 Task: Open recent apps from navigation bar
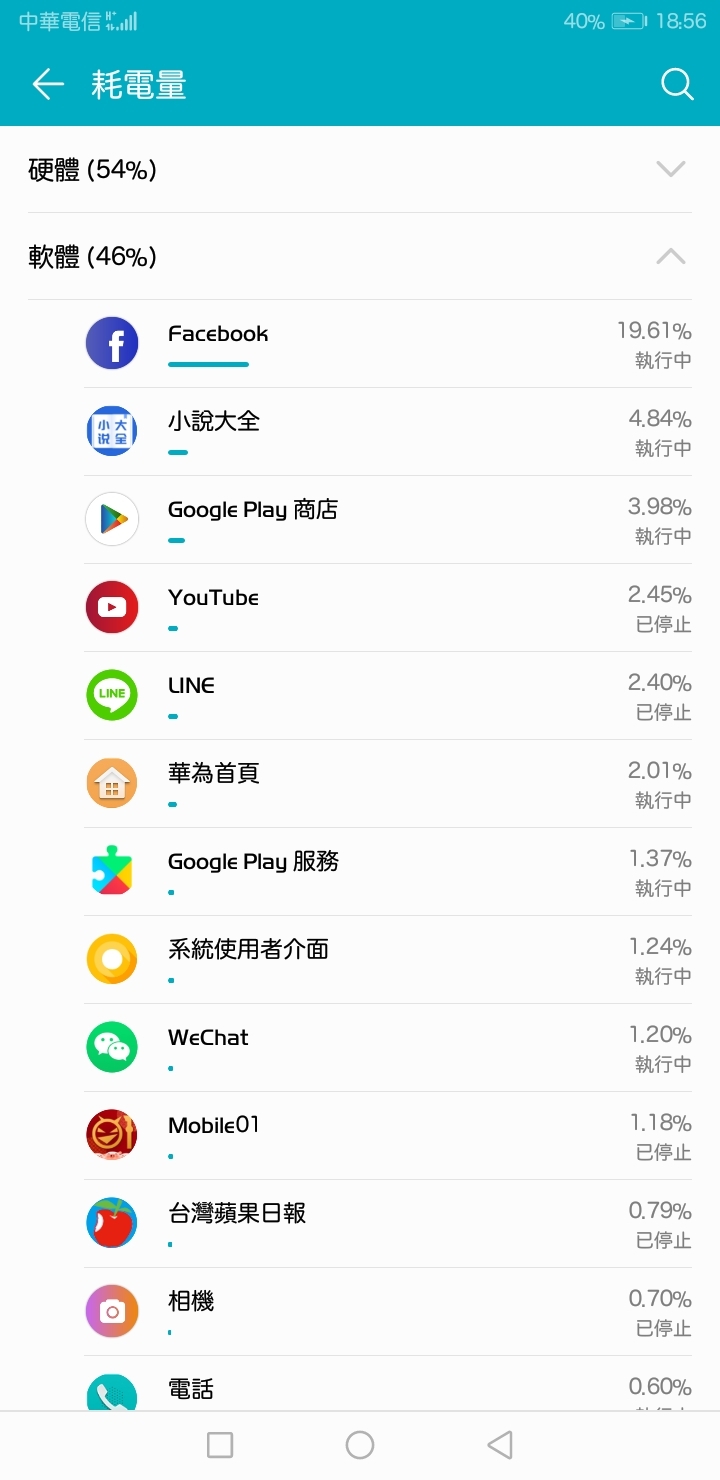point(220,1445)
